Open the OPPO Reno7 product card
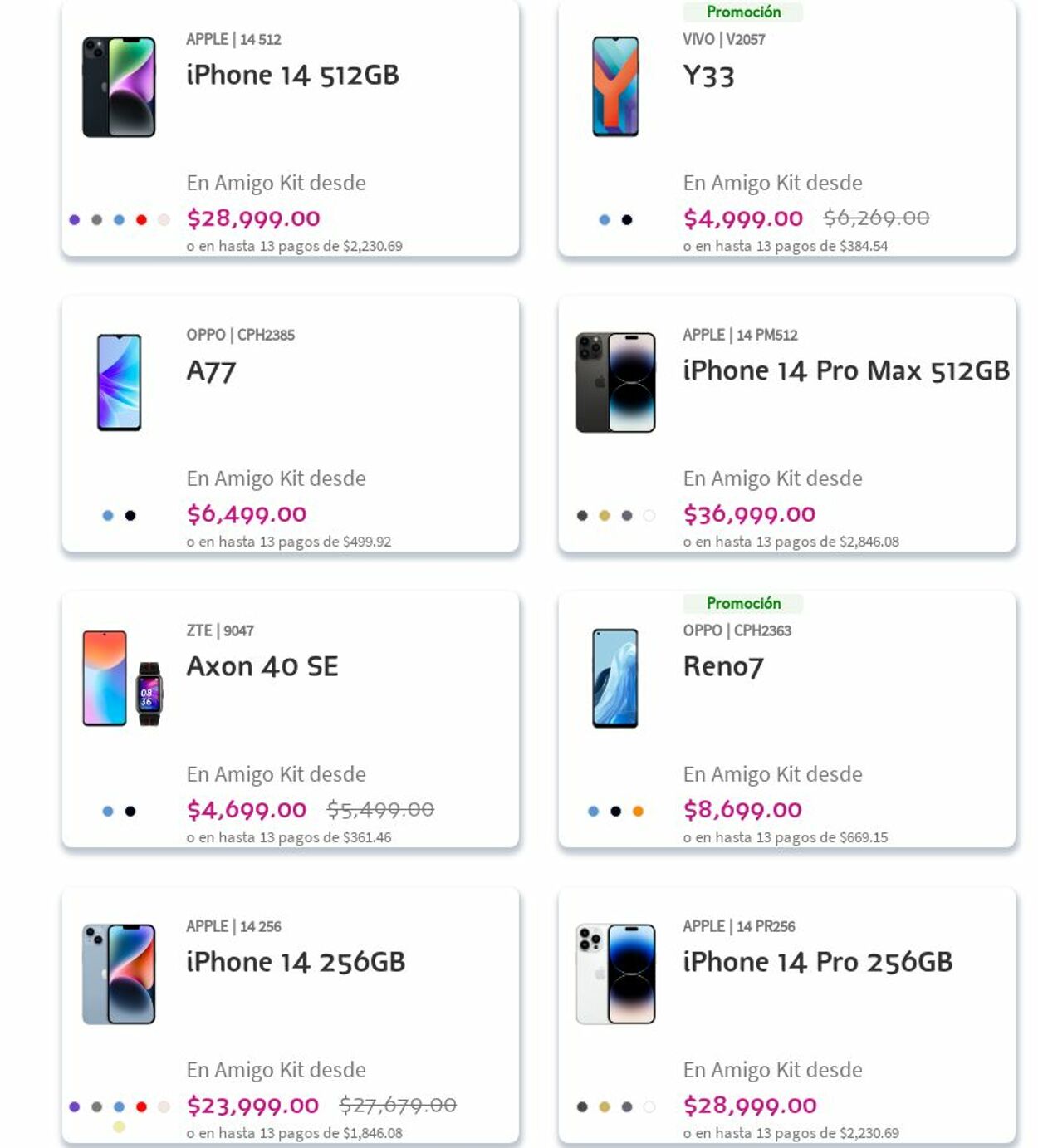This screenshot has width=1038, height=1148. click(722, 667)
